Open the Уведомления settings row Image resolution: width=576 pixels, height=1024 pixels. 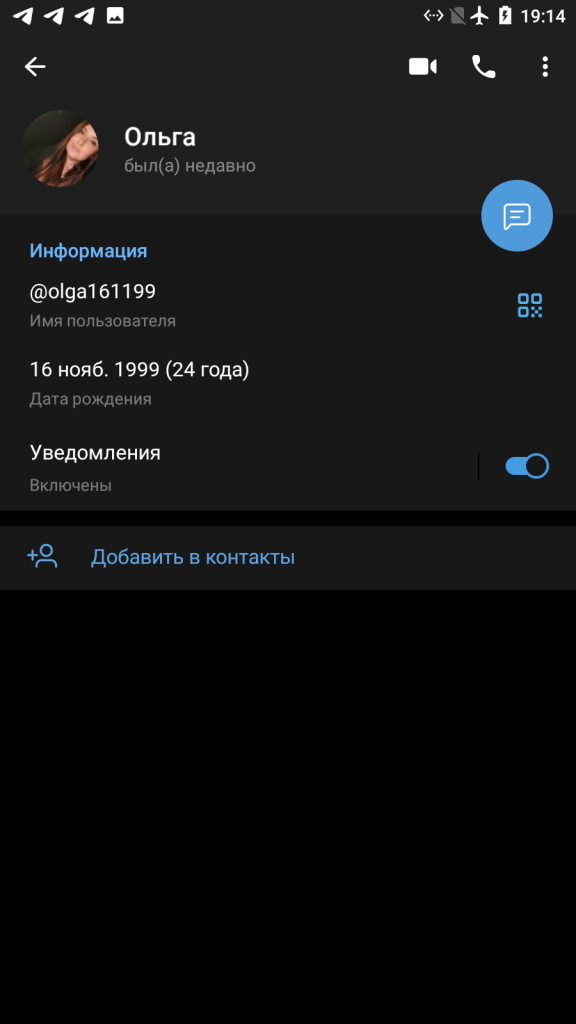point(238,468)
